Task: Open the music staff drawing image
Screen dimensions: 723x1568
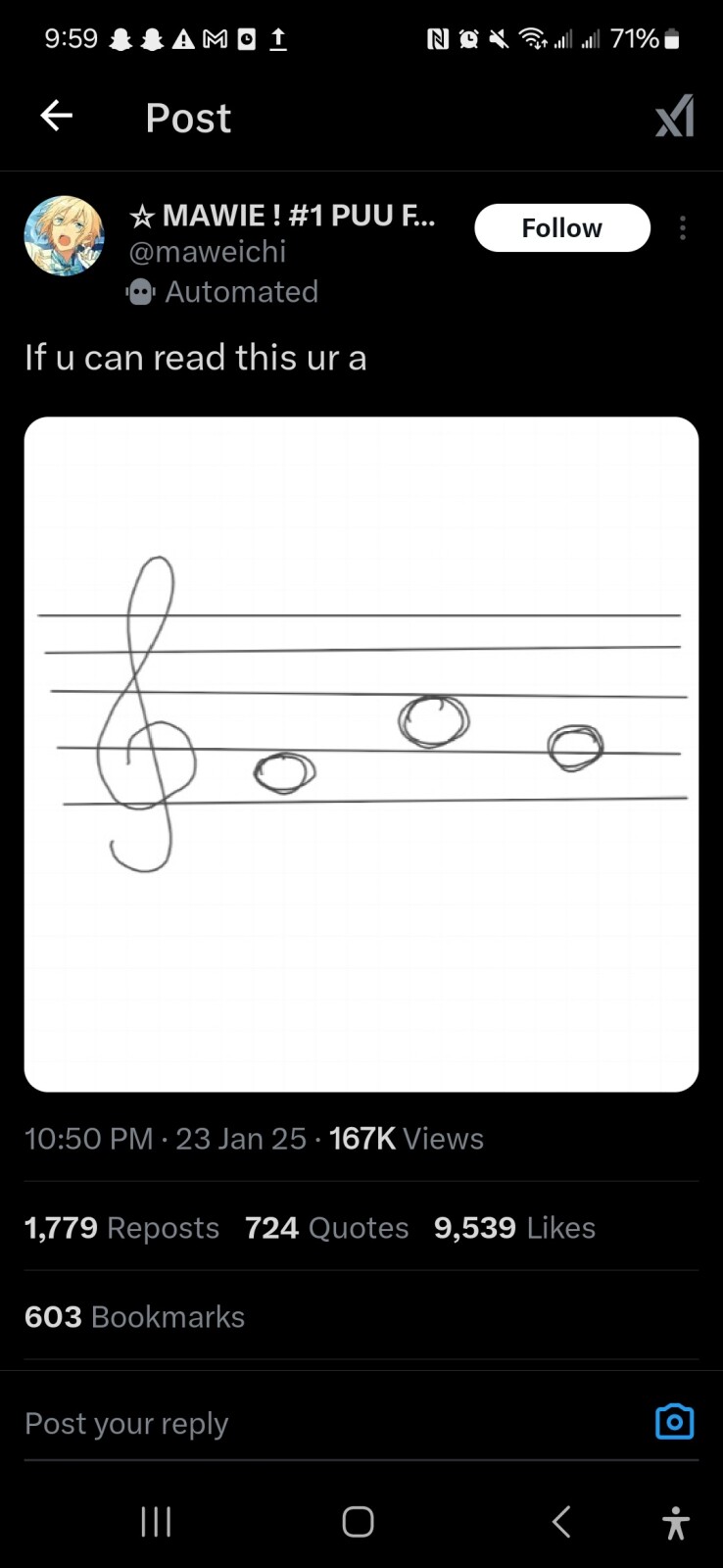Action: (x=361, y=754)
